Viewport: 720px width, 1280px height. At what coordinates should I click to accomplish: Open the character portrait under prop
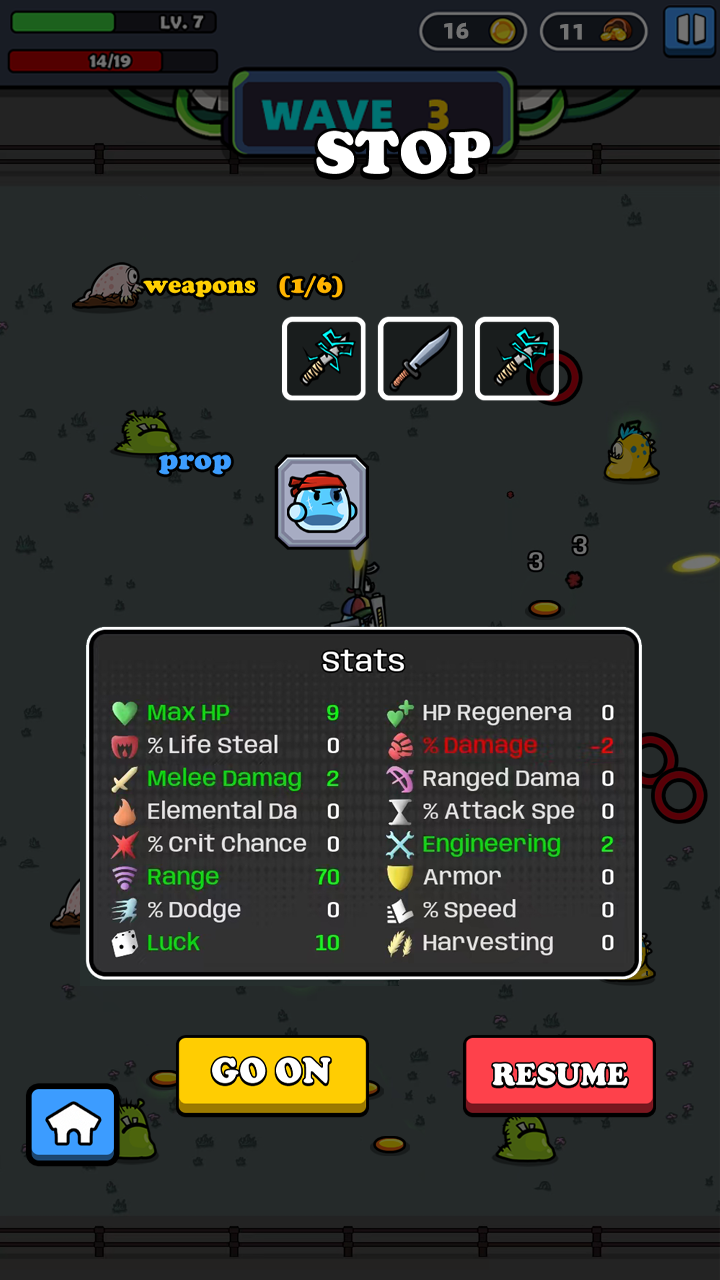(x=322, y=502)
